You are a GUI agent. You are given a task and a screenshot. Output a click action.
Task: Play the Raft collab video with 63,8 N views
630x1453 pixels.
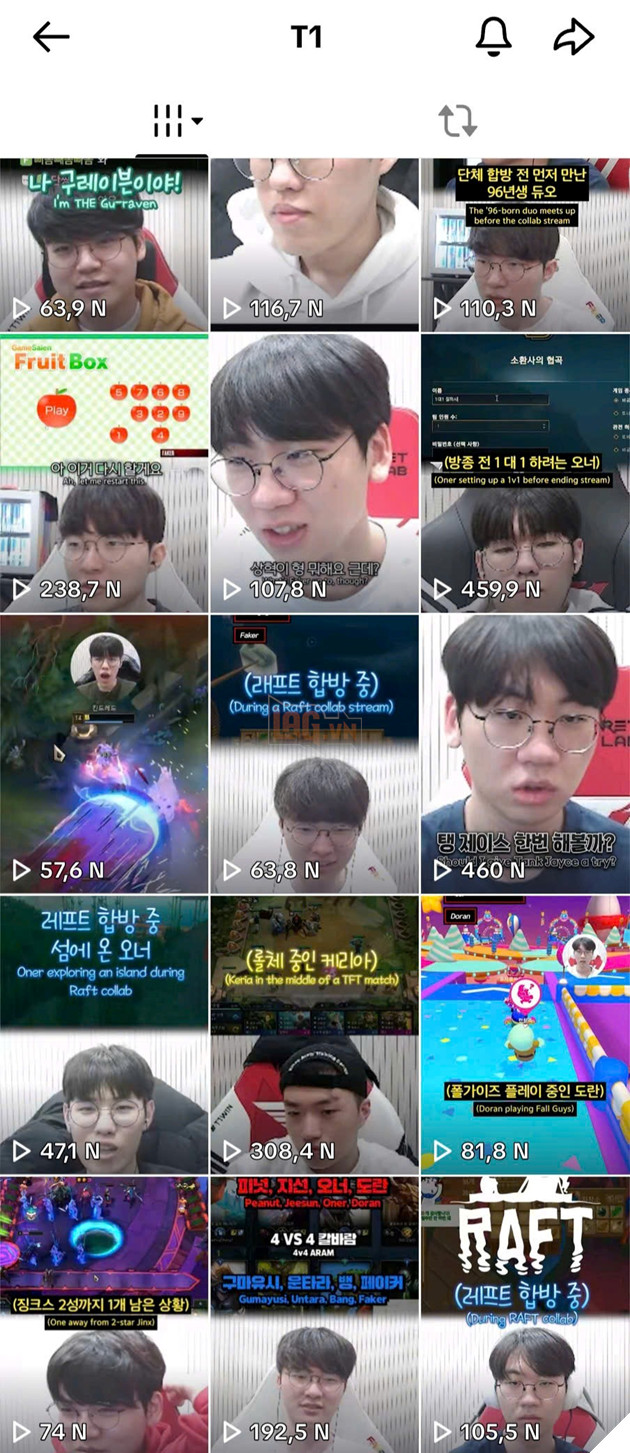(314, 753)
